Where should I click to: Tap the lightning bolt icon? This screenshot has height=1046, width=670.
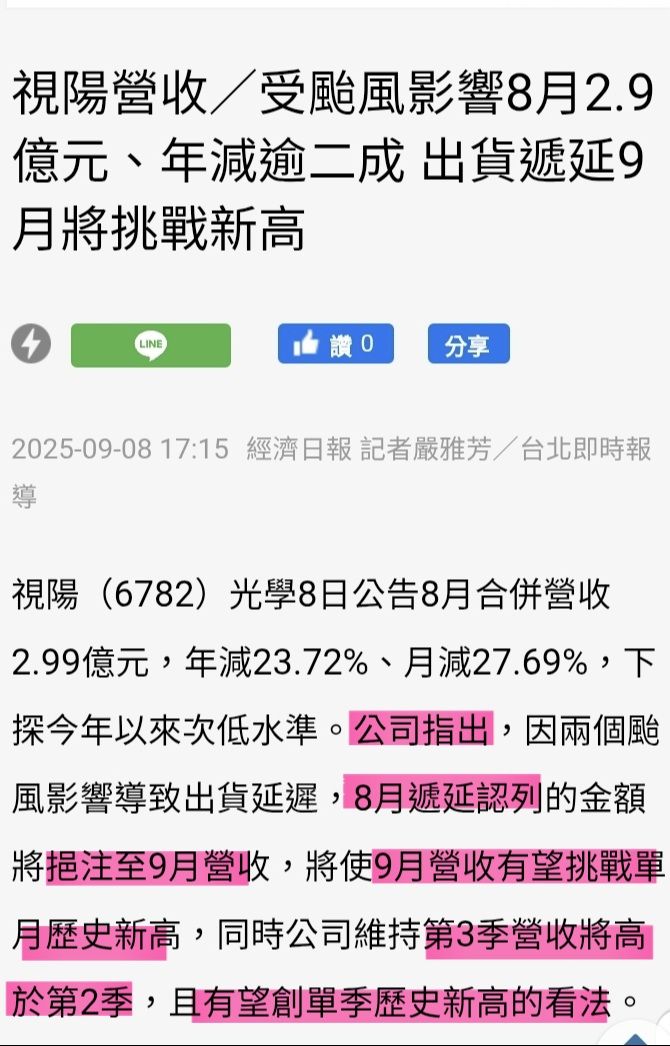pos(31,344)
